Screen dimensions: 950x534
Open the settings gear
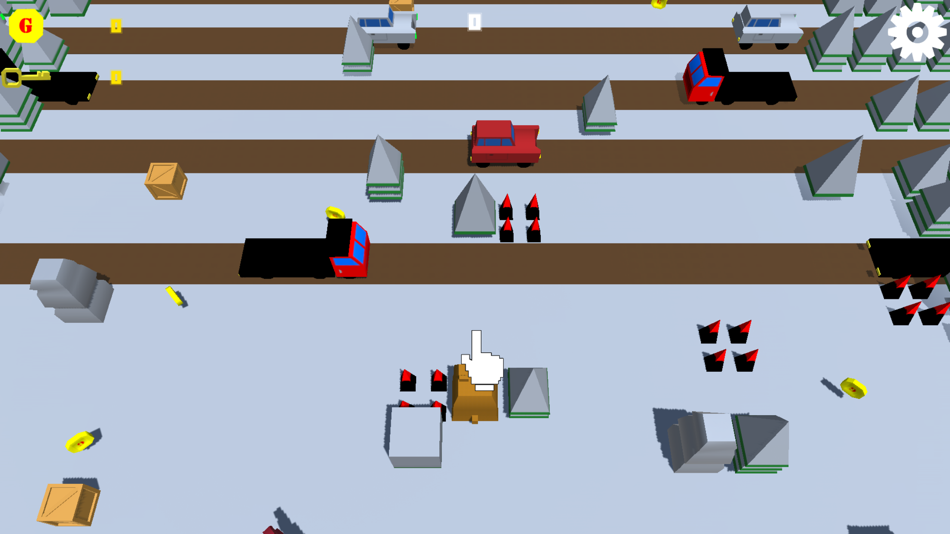point(917,32)
